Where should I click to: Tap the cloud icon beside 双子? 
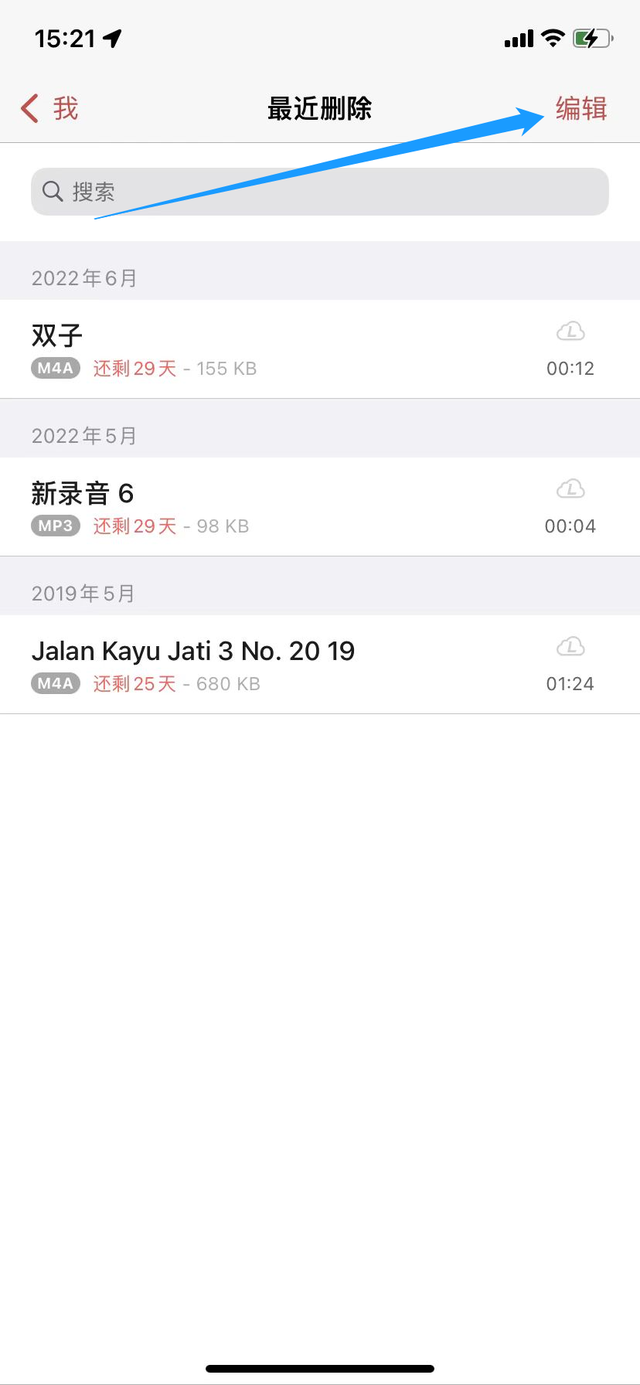(x=570, y=331)
